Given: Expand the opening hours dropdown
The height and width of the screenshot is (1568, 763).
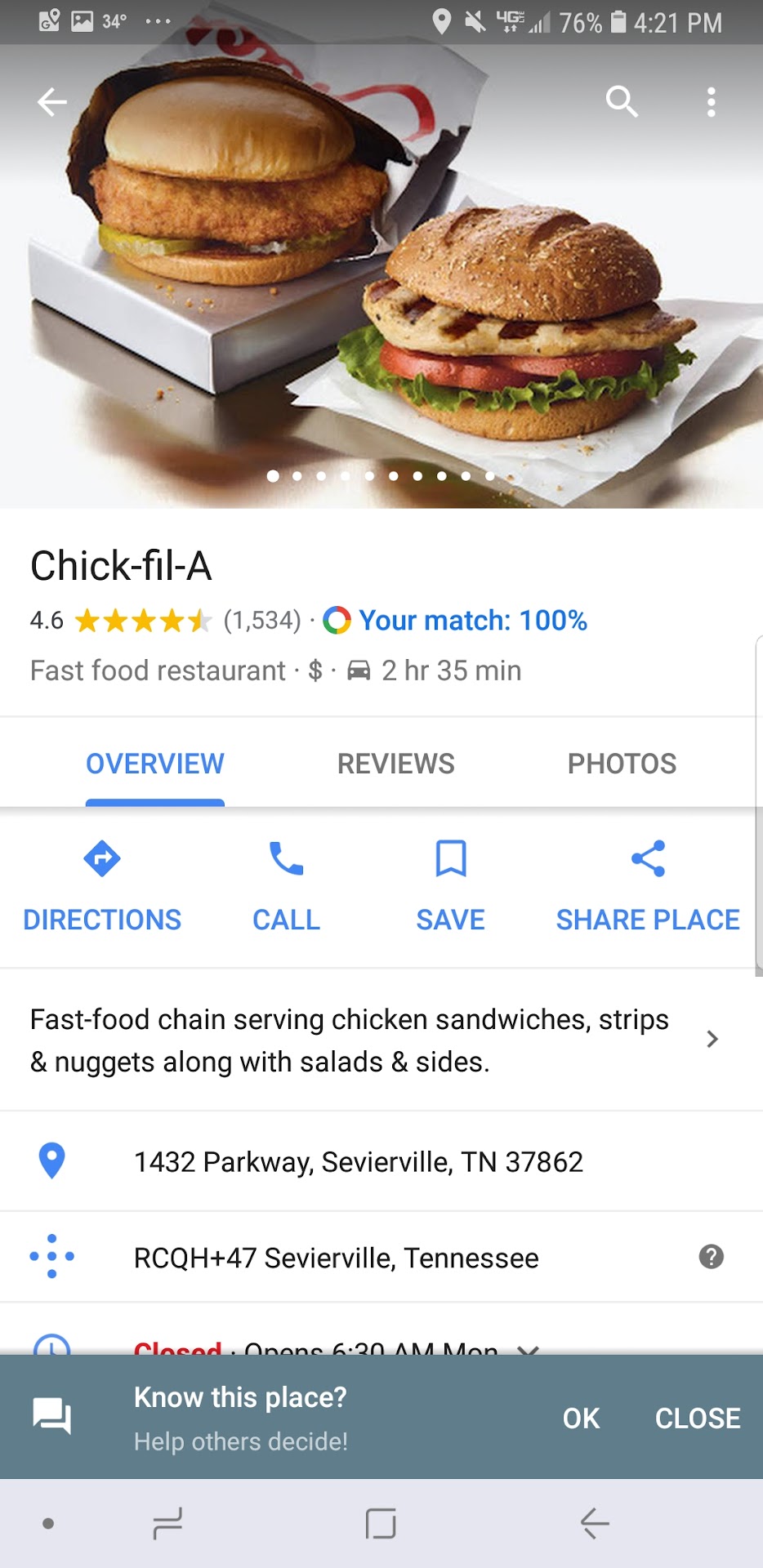Looking at the screenshot, I should point(529,1347).
